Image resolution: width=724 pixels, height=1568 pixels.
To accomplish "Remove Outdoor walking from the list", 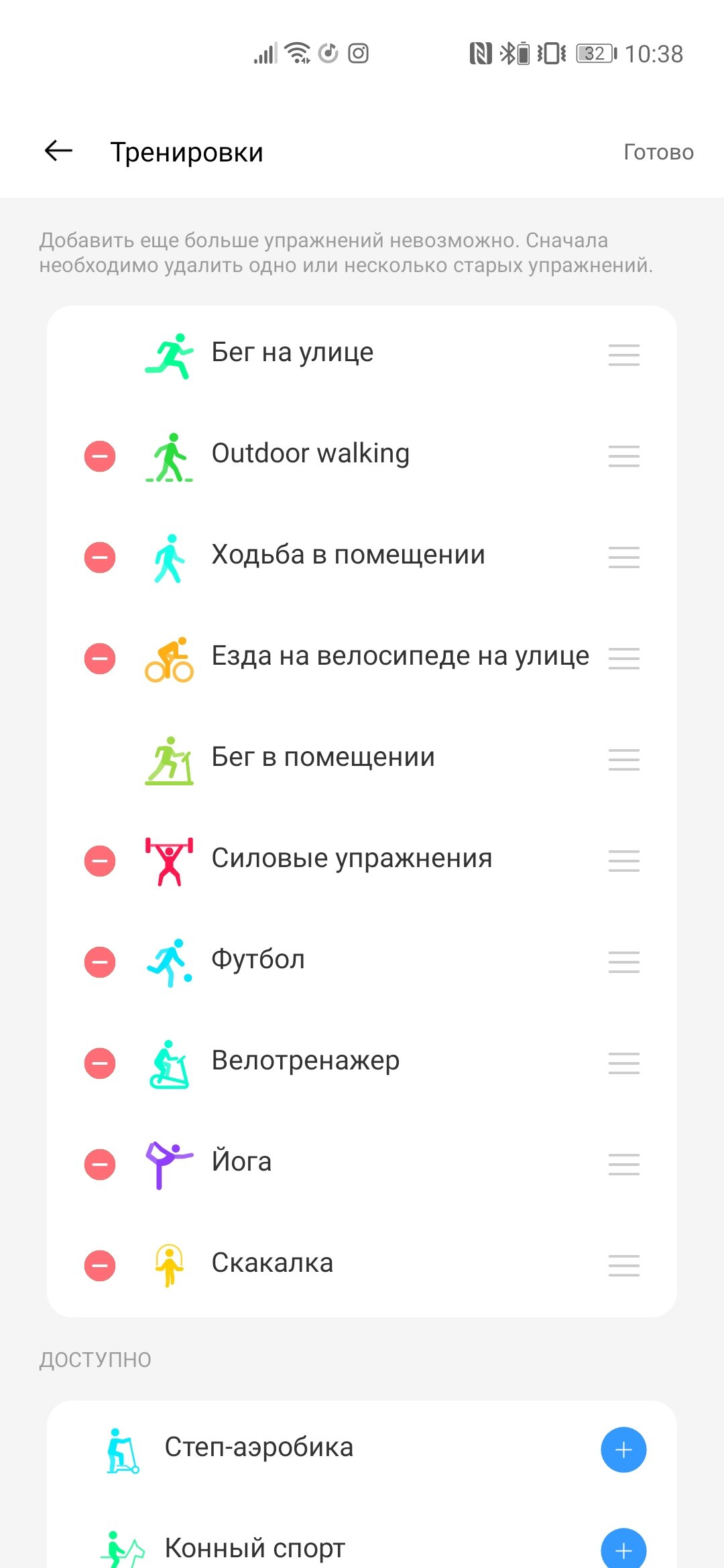I will pos(100,456).
